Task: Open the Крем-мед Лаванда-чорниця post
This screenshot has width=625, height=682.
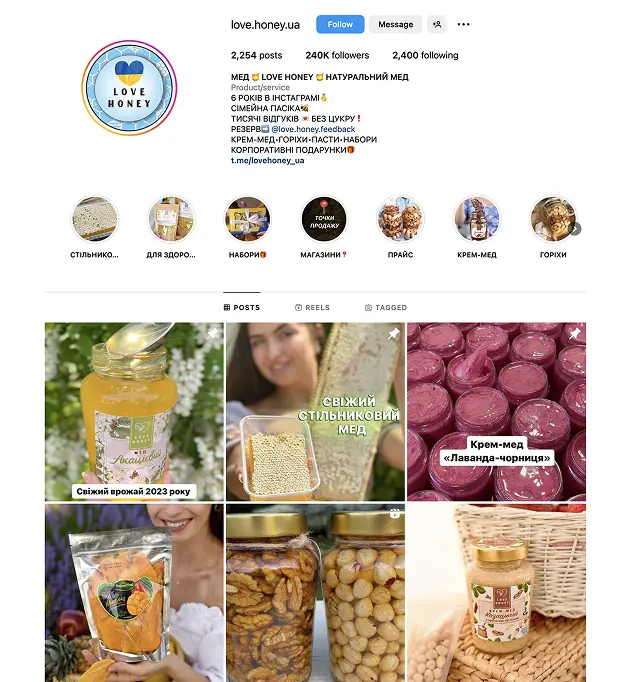Action: point(496,411)
